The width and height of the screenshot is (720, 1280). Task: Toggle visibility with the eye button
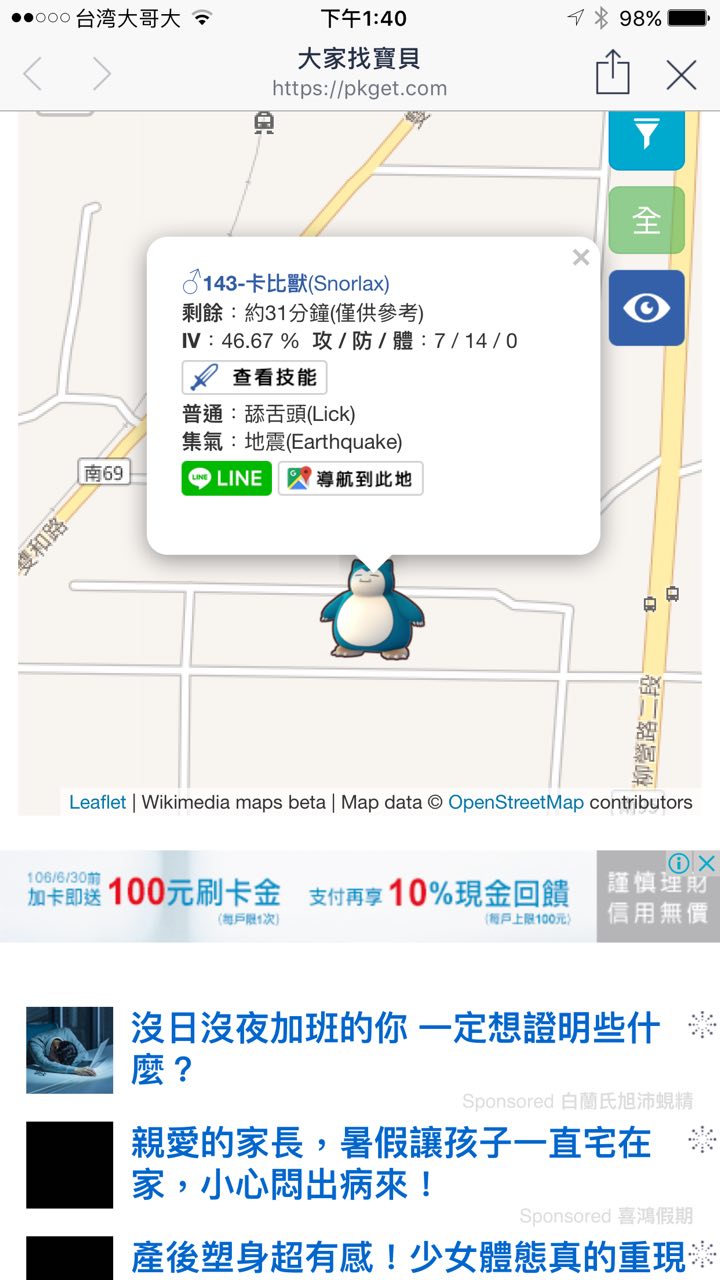(x=646, y=308)
